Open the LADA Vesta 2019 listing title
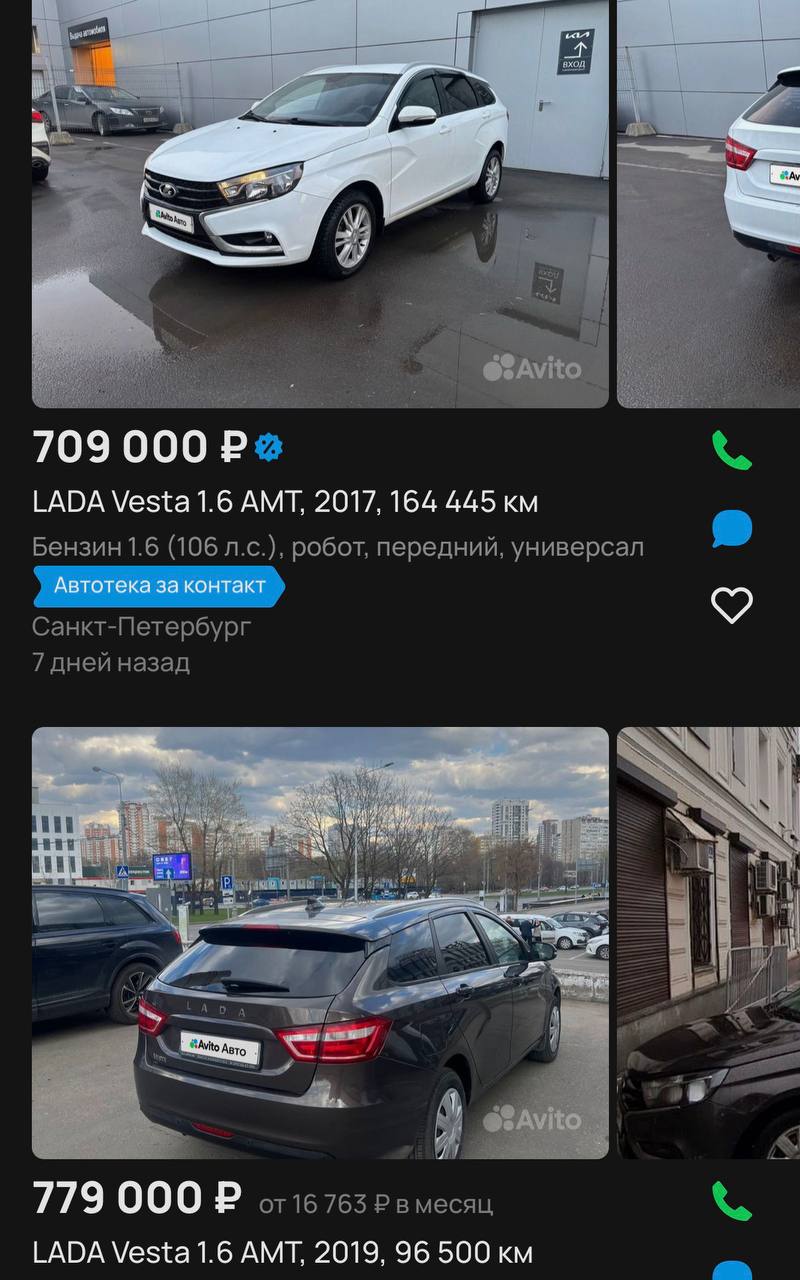The image size is (800, 1280). pyautogui.click(x=282, y=1252)
